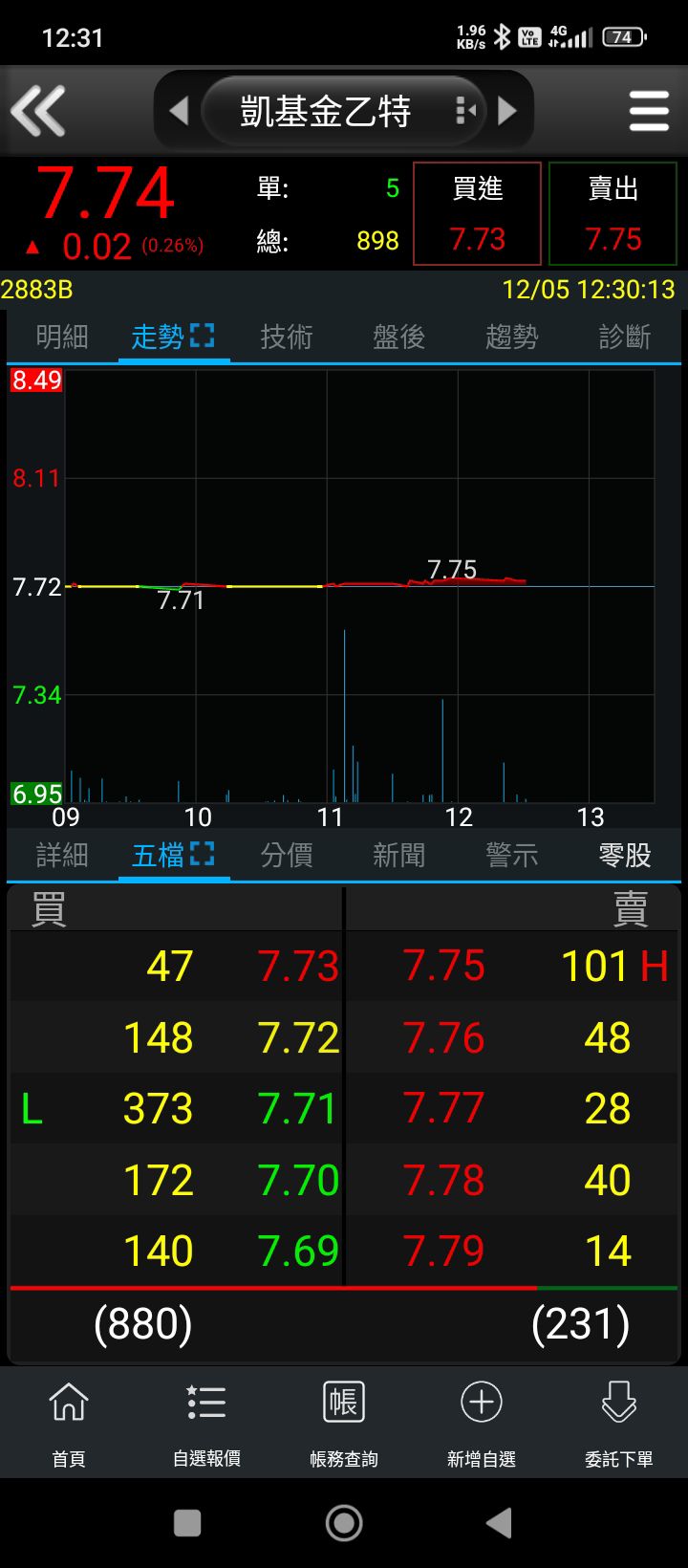Switch to the 技術 technical analysis tab
This screenshot has width=688, height=1568.
[285, 337]
